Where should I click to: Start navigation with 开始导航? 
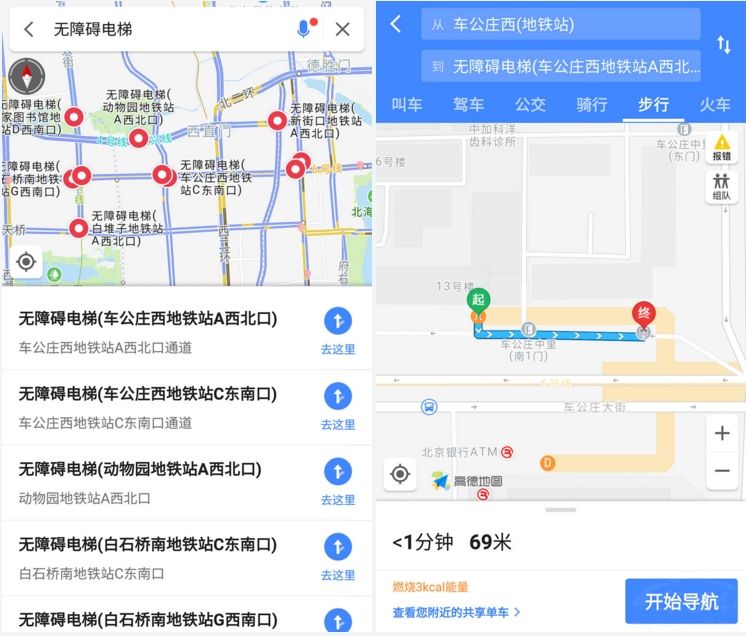pyautogui.click(x=681, y=602)
